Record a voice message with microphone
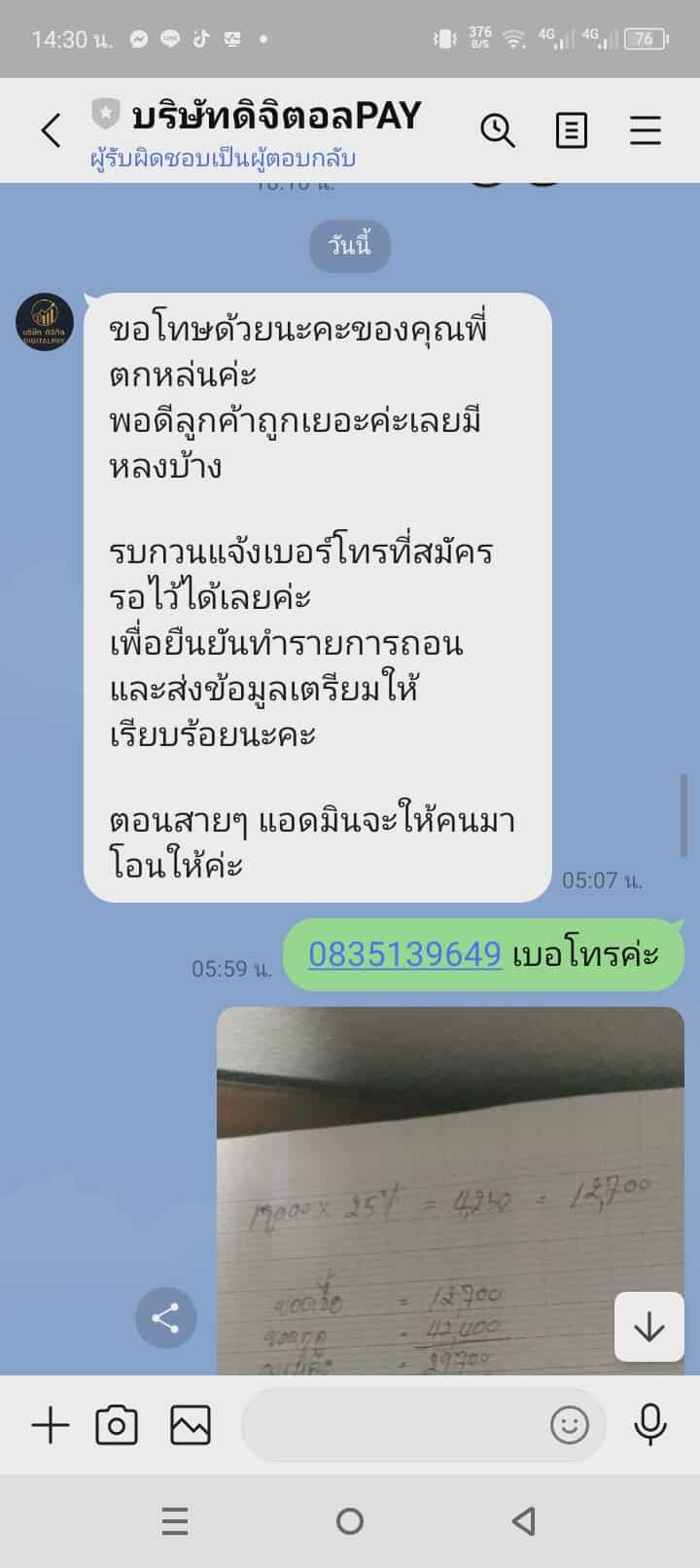 point(649,1426)
